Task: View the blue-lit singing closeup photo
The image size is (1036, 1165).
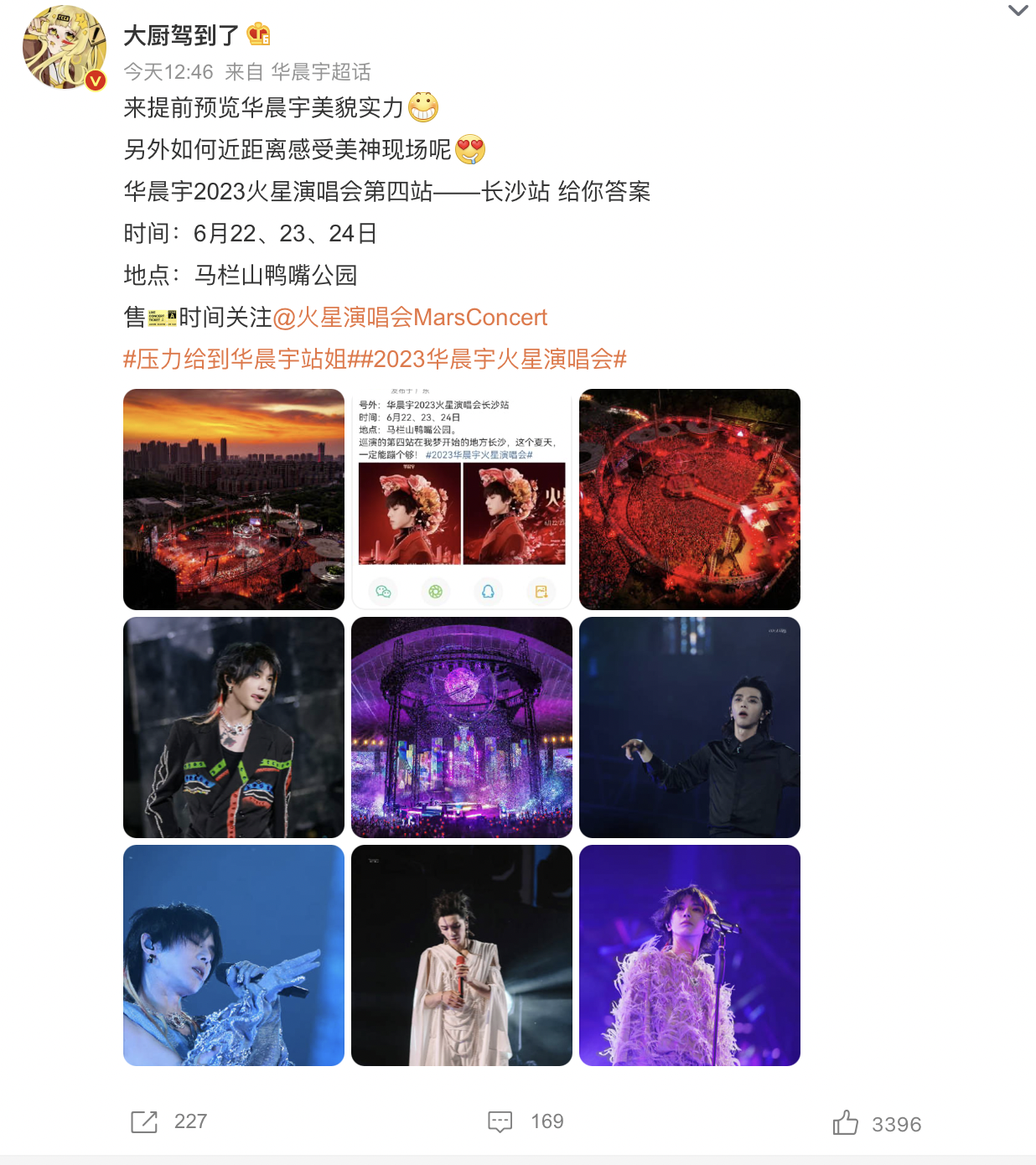Action: (234, 955)
